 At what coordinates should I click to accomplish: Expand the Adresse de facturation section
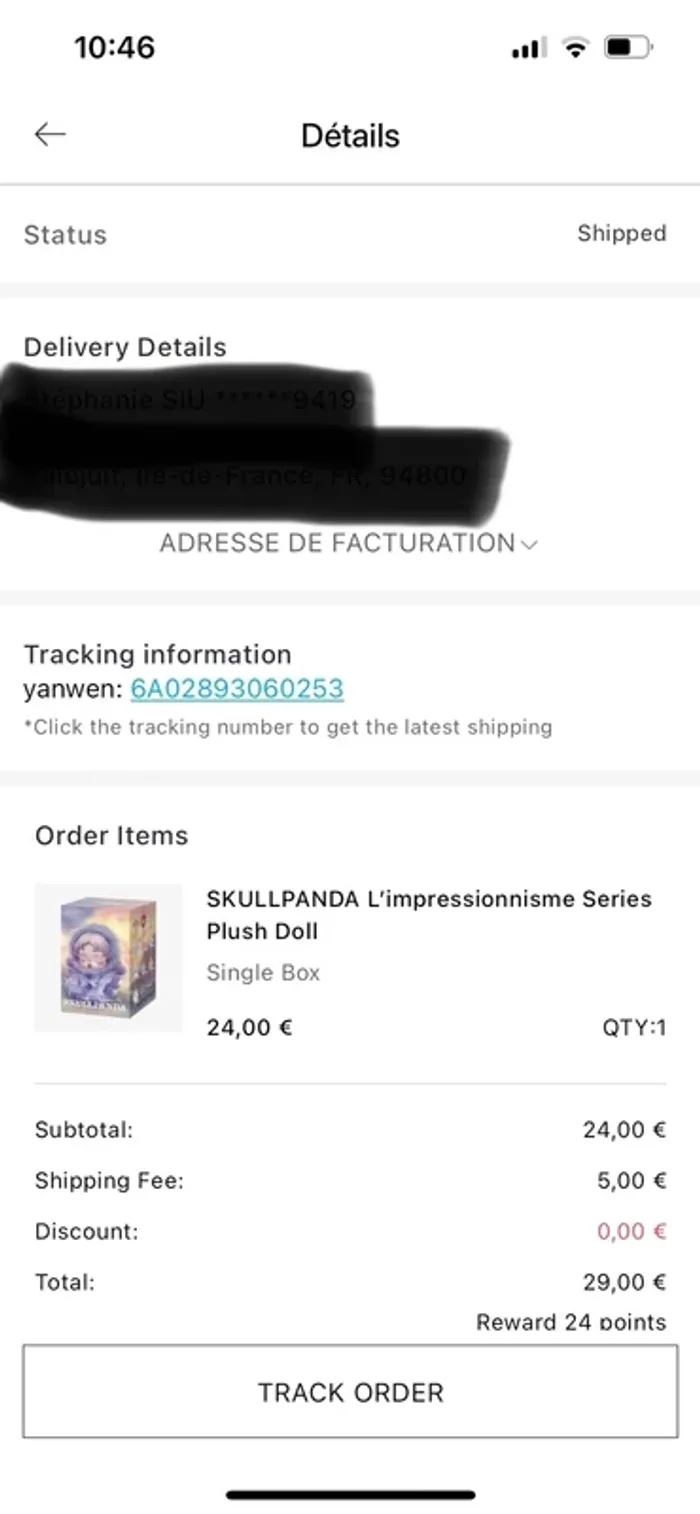pos(348,543)
